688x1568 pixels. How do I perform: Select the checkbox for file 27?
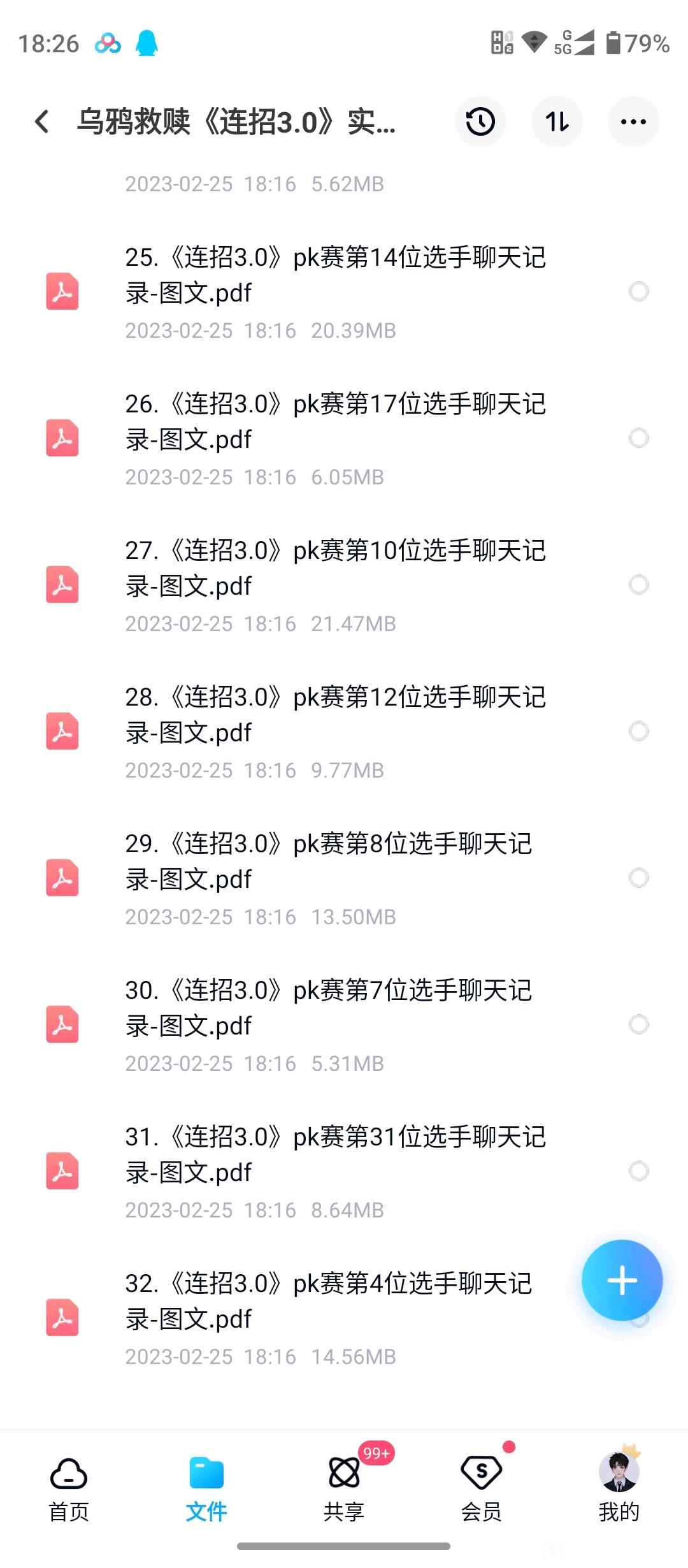[x=638, y=584]
